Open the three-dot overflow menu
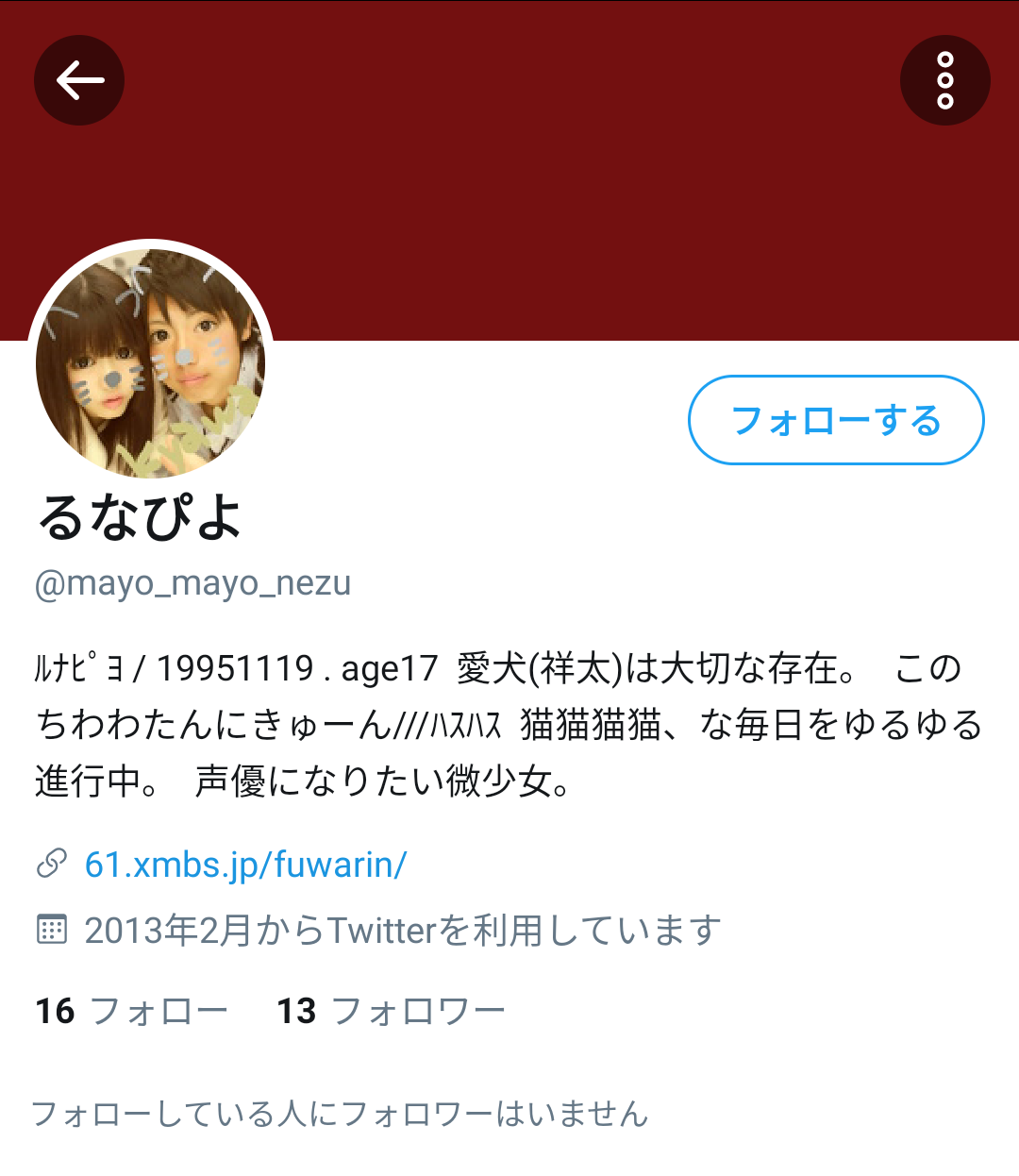The image size is (1019, 1176). point(944,80)
